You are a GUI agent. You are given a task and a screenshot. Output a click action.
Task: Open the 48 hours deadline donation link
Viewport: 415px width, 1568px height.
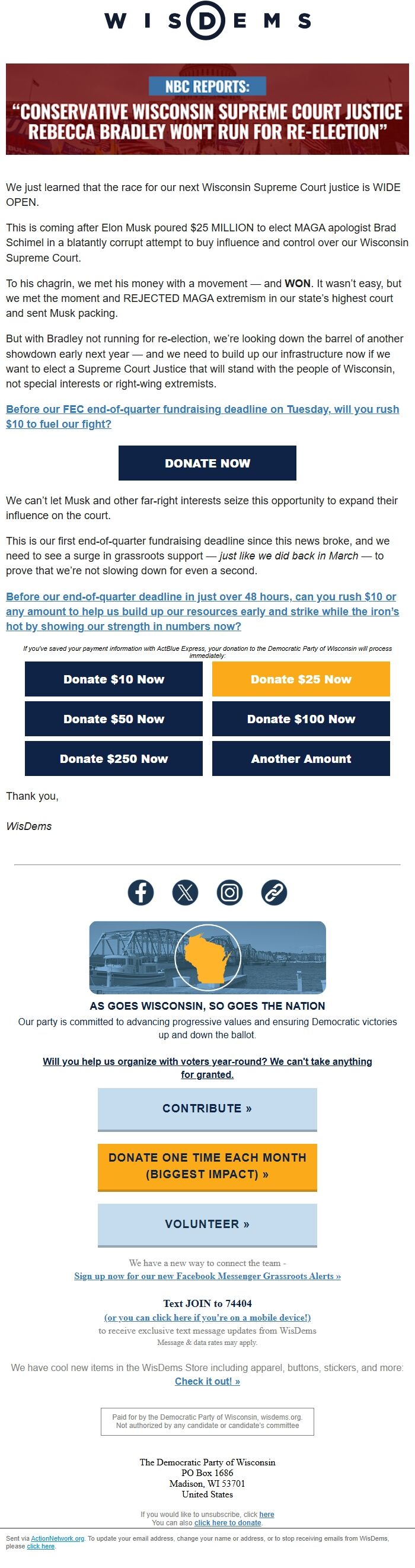[x=202, y=611]
